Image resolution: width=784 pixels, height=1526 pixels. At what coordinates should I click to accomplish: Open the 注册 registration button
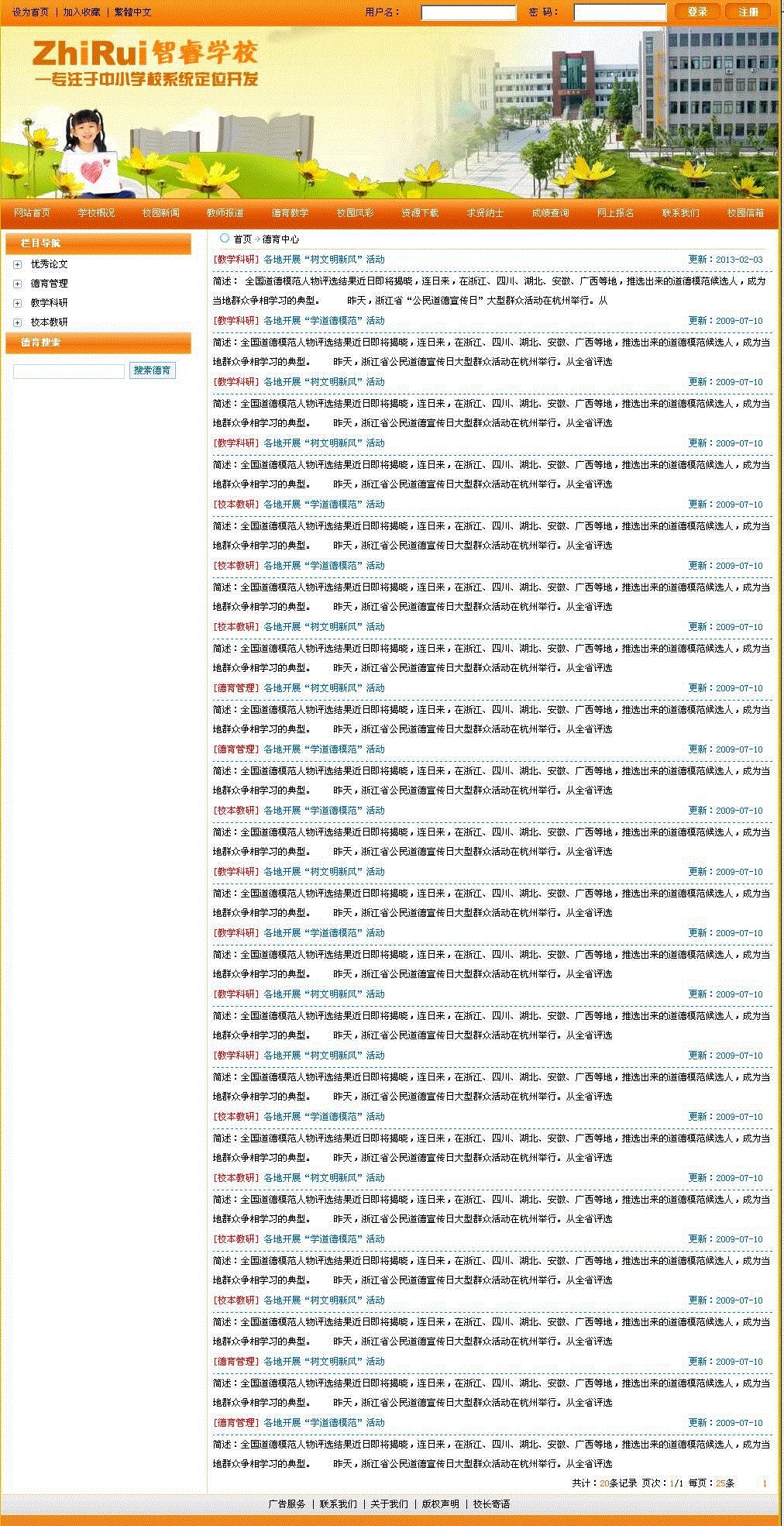coord(748,12)
